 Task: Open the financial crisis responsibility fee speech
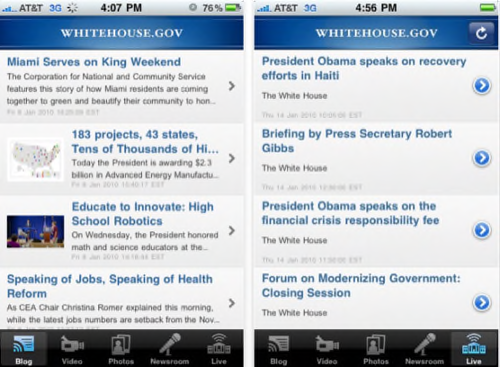coord(376,231)
